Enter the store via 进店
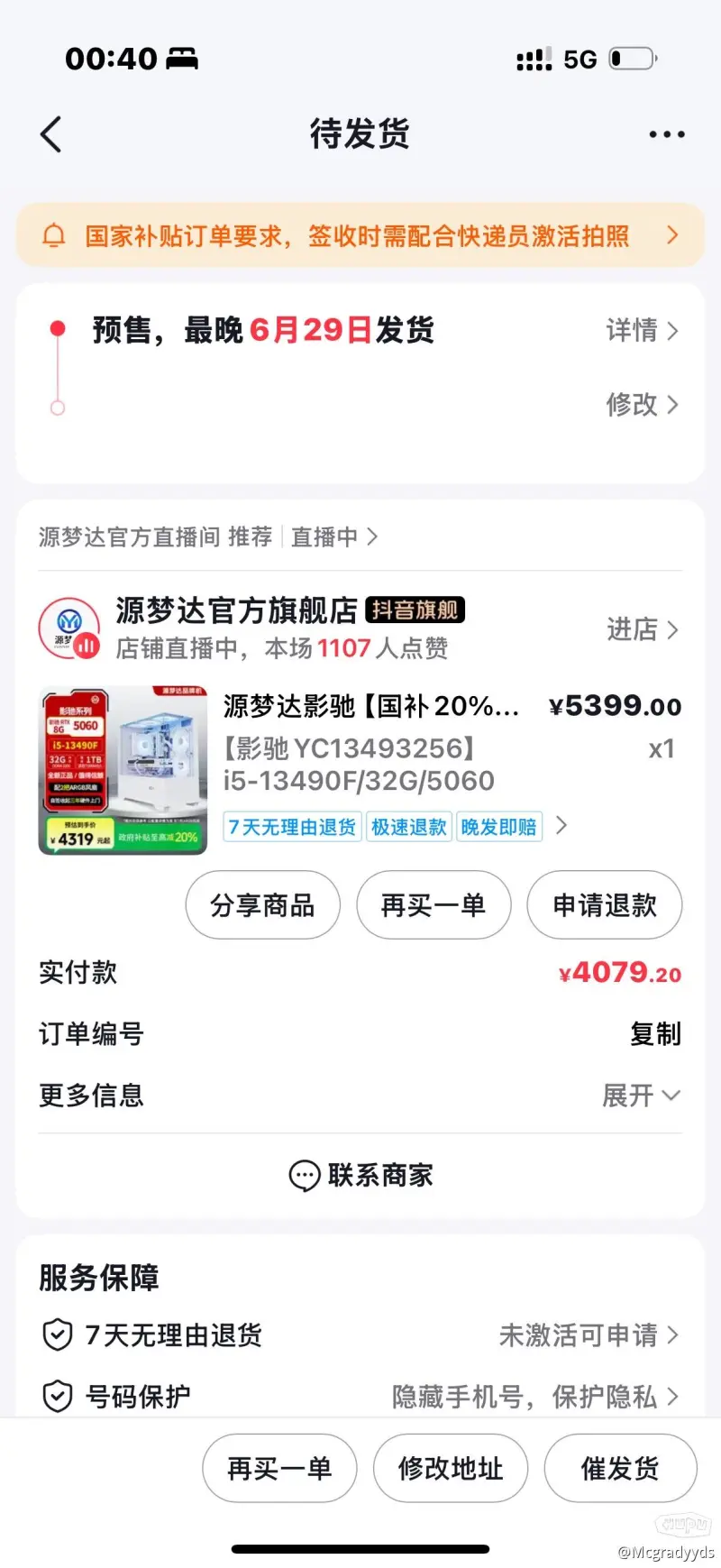Viewport: 721px width, 1568px height. point(642,629)
